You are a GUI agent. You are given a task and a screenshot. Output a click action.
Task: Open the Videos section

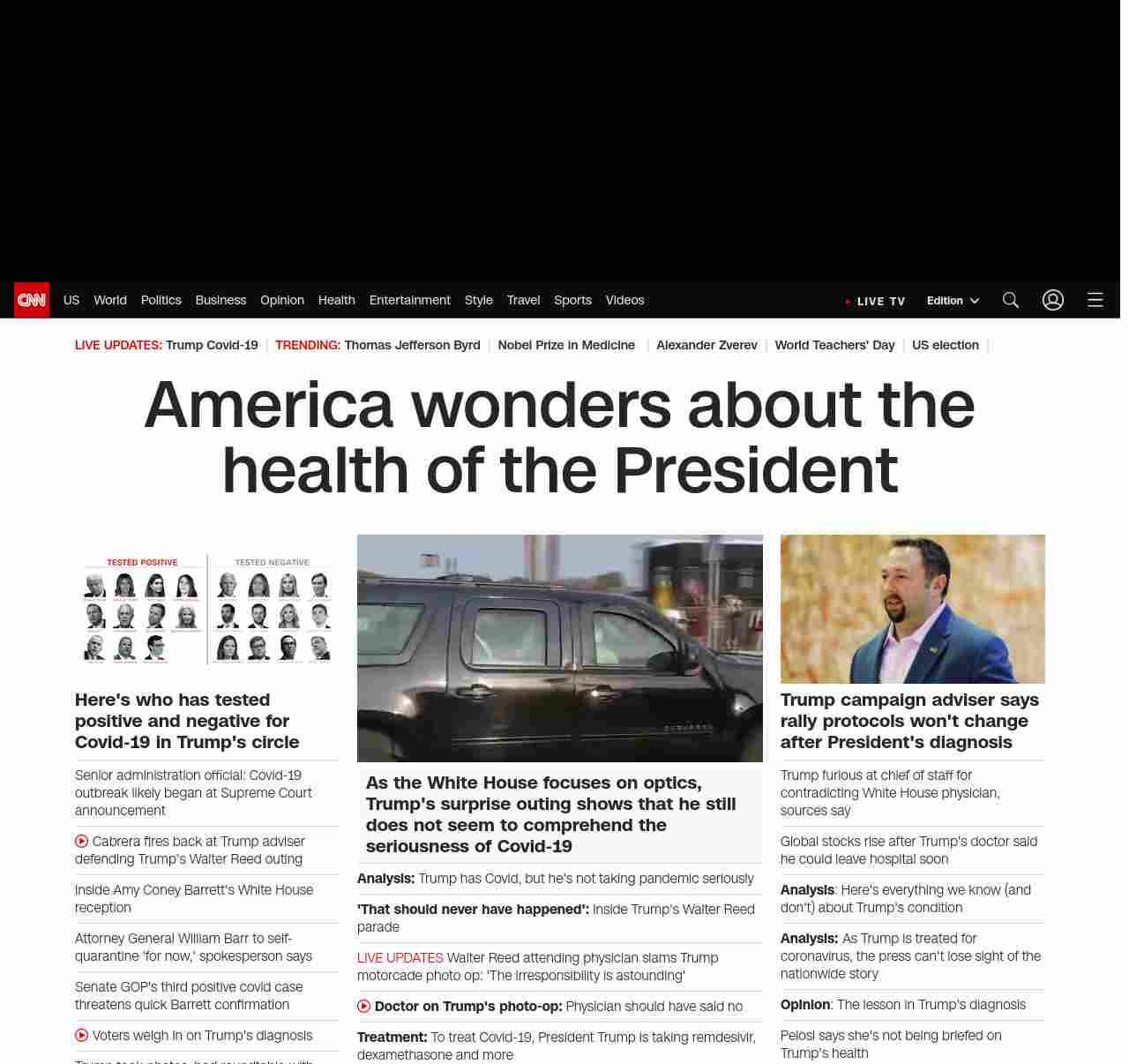pos(624,300)
